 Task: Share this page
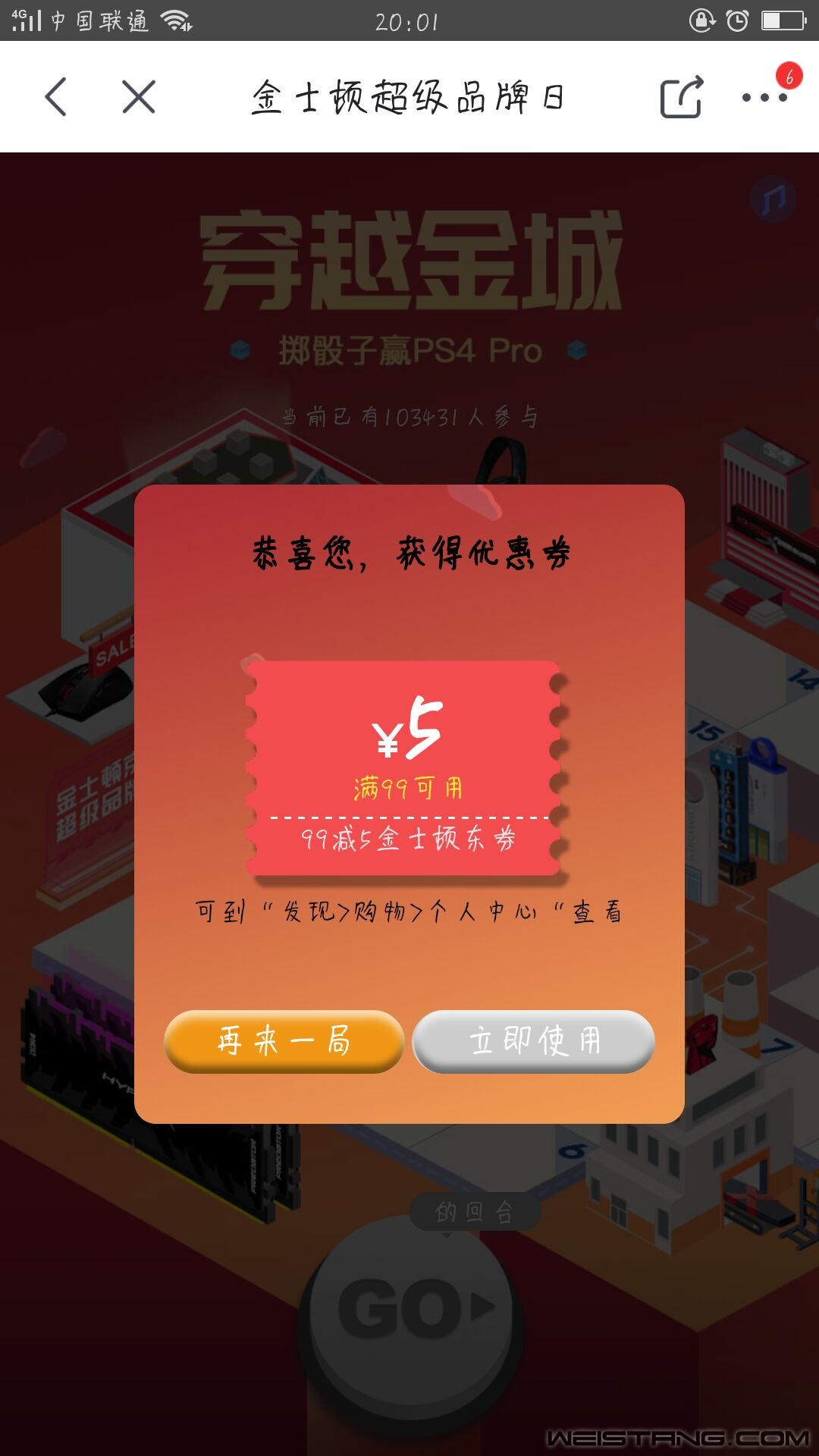[x=681, y=97]
